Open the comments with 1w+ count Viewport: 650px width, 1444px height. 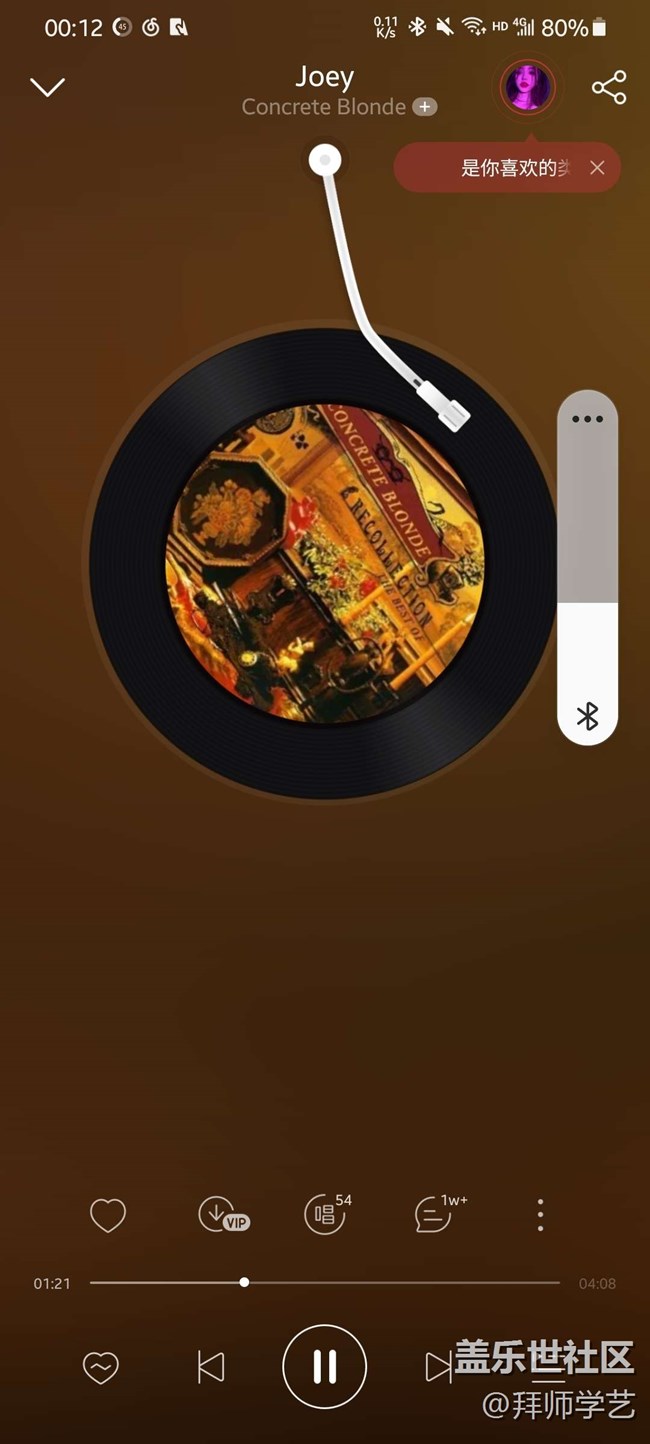pyautogui.click(x=436, y=1215)
